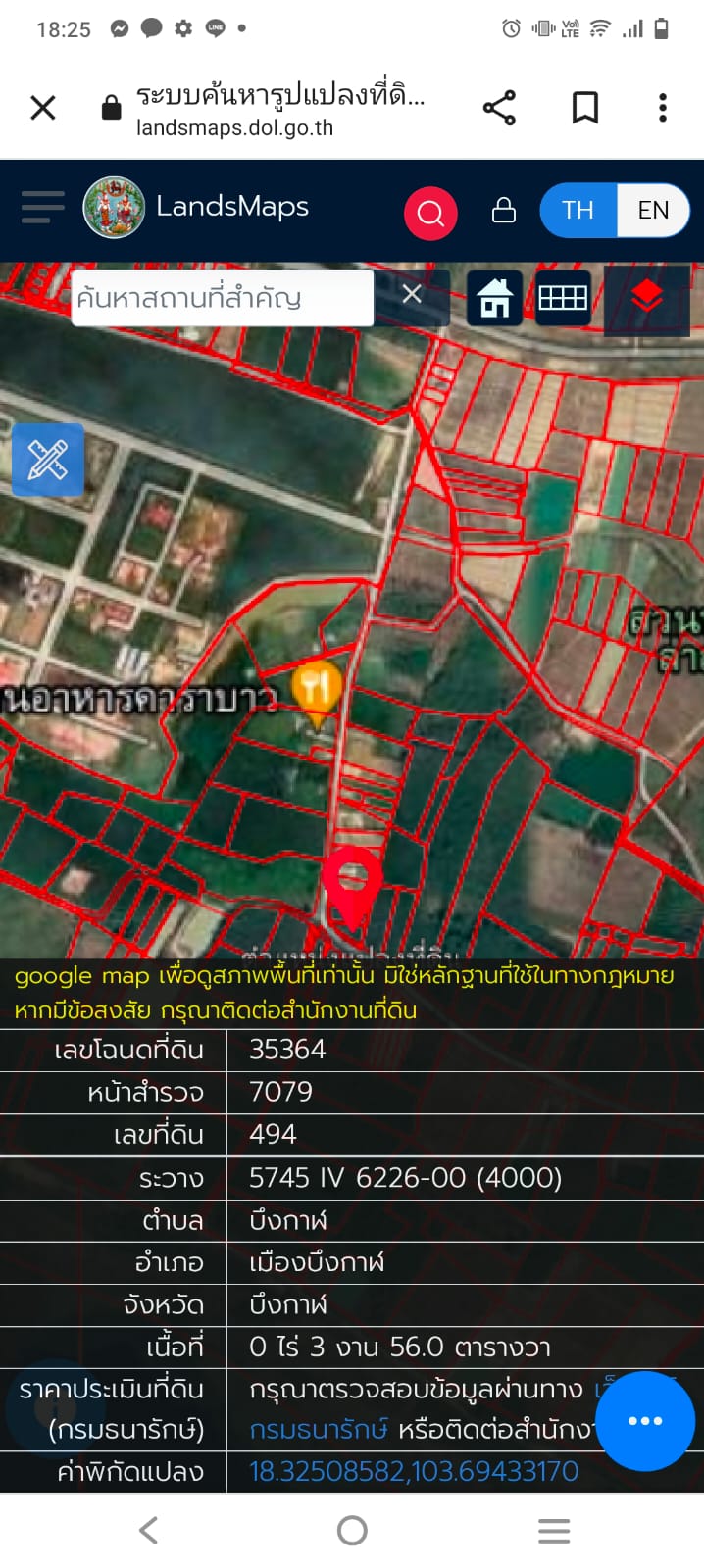Go back with system back button
704x1568 pixels.
[149, 1531]
